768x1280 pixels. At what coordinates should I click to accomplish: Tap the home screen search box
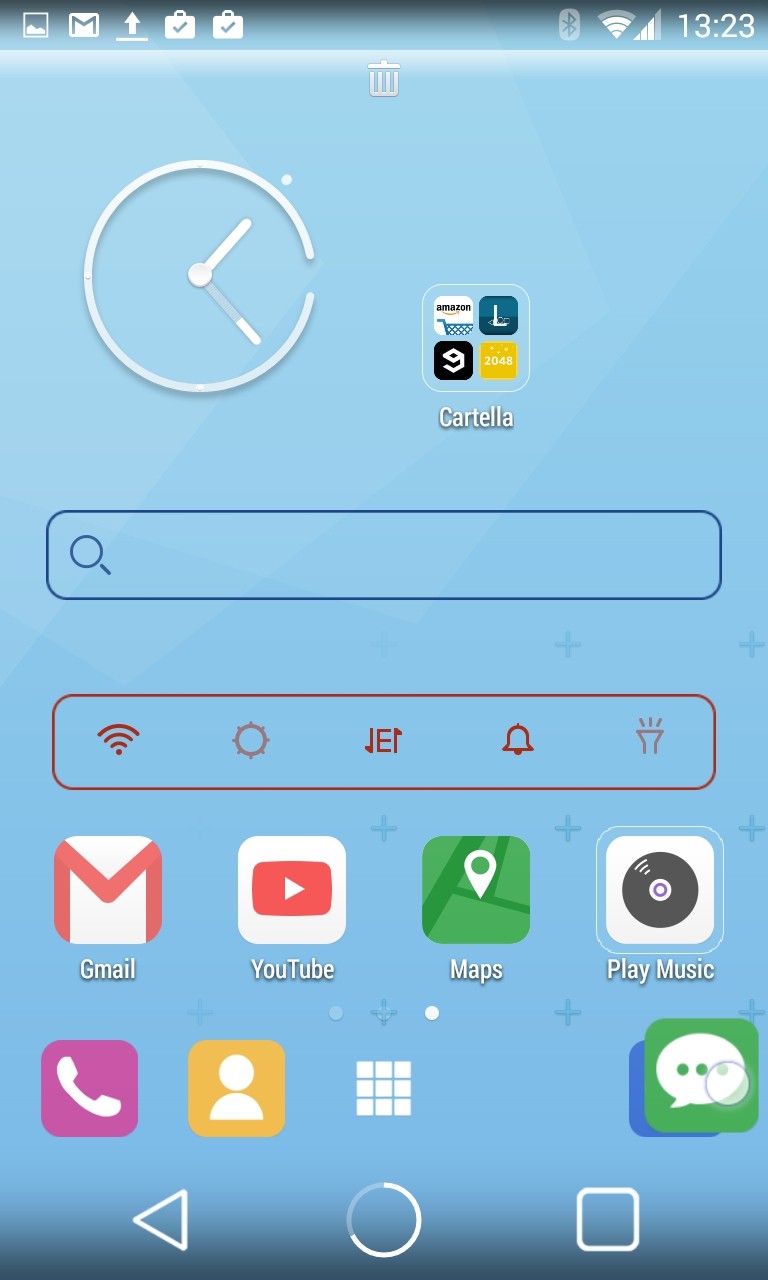point(384,555)
